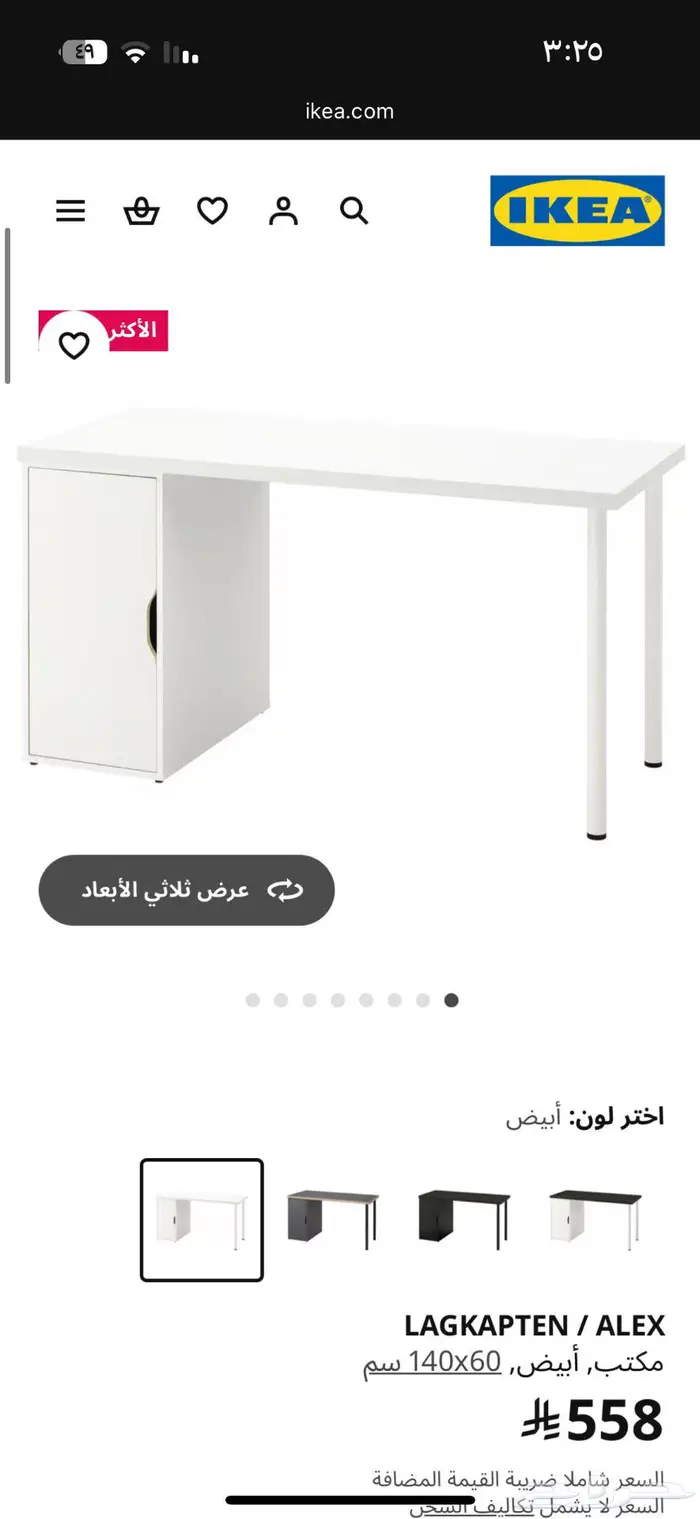The height and width of the screenshot is (1519, 700).
Task: Tap the search magnifier icon
Action: coord(354,211)
